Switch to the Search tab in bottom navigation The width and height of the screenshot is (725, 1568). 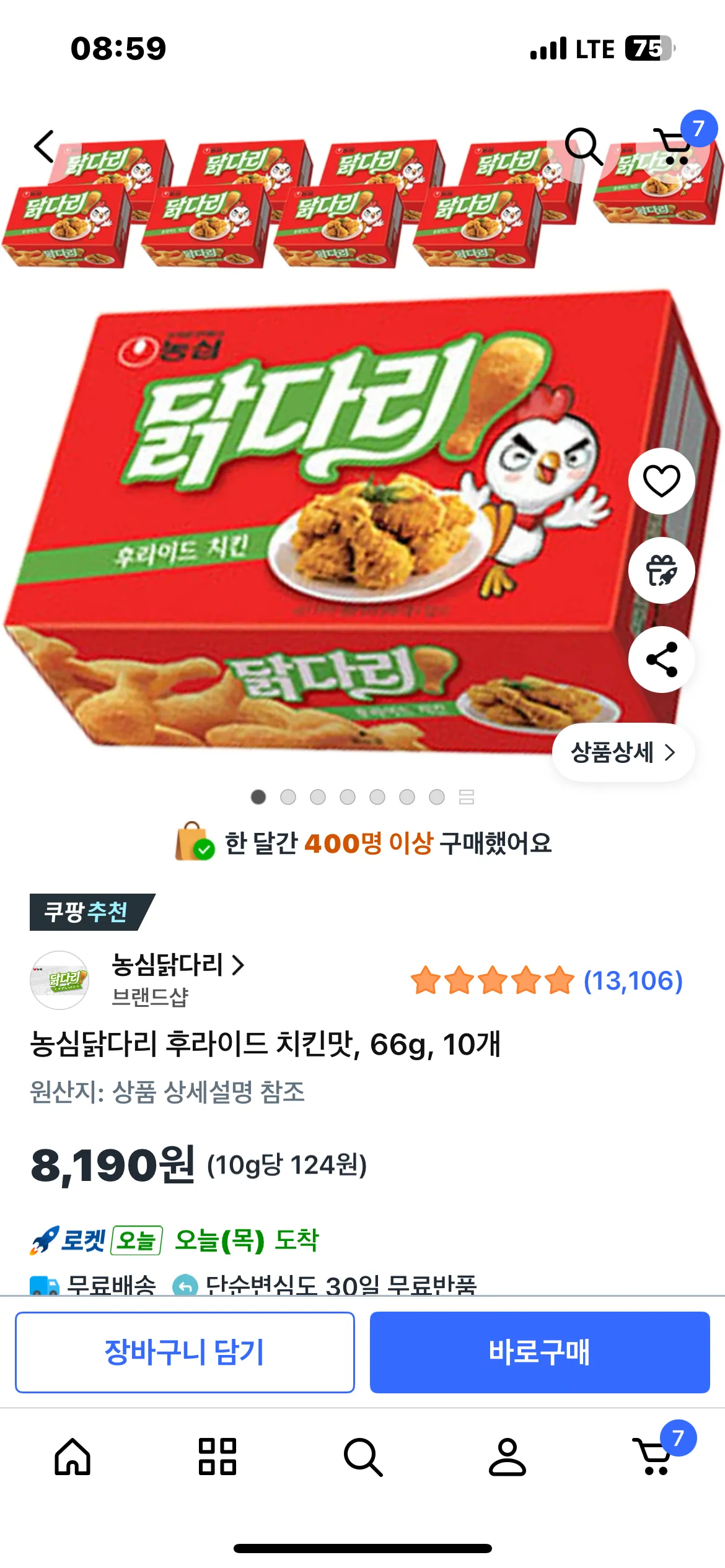362,1457
